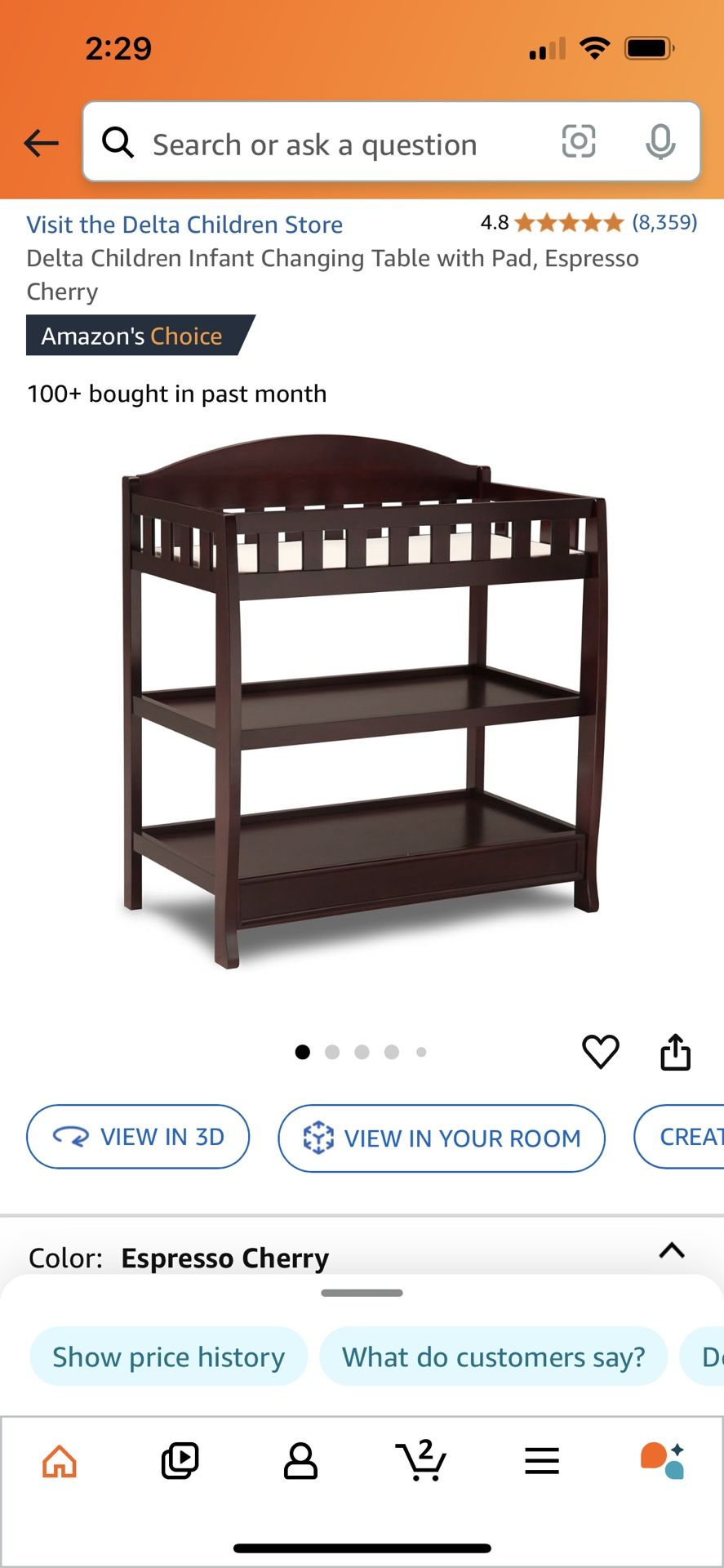
Task: Select the second image carousel dot
Action: (332, 1052)
